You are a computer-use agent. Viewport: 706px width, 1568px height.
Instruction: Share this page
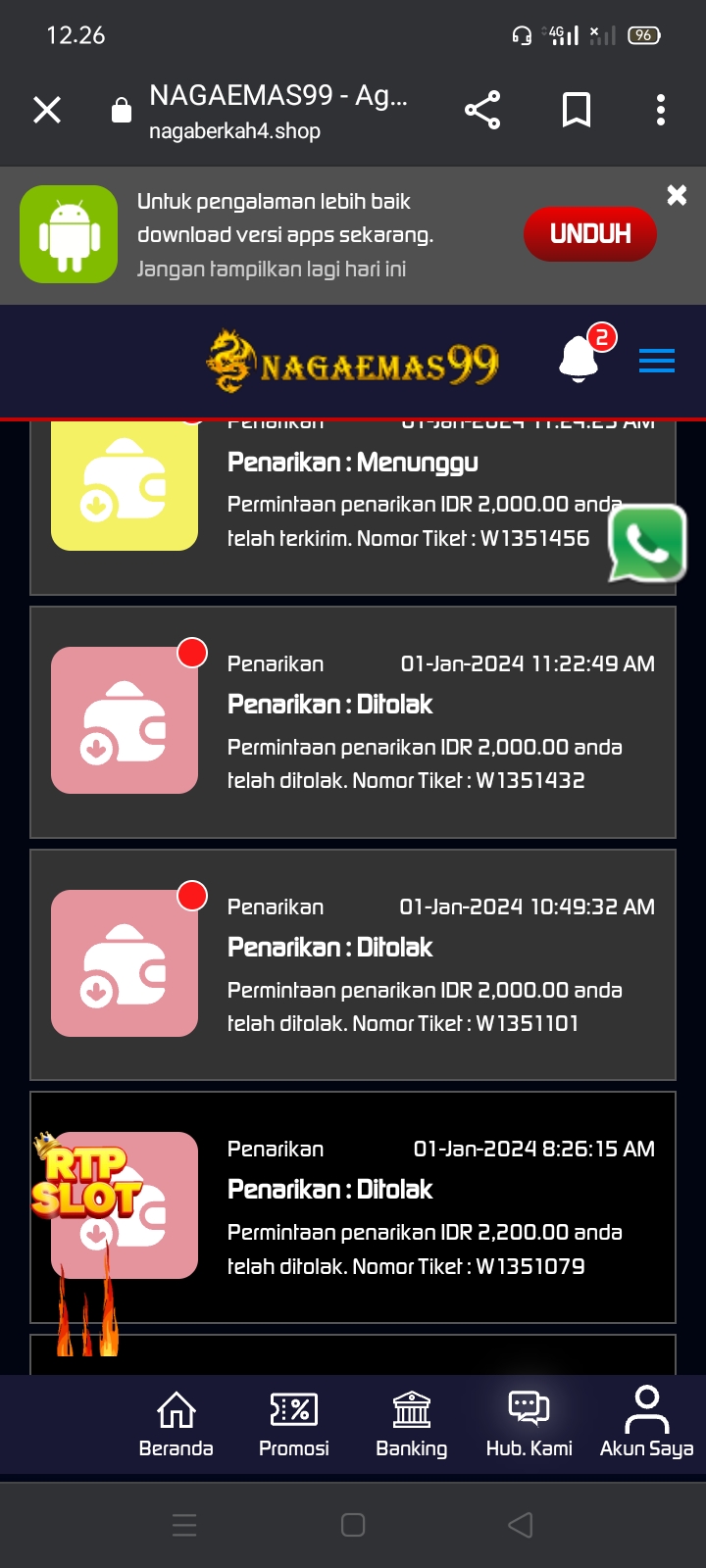pyautogui.click(x=482, y=110)
